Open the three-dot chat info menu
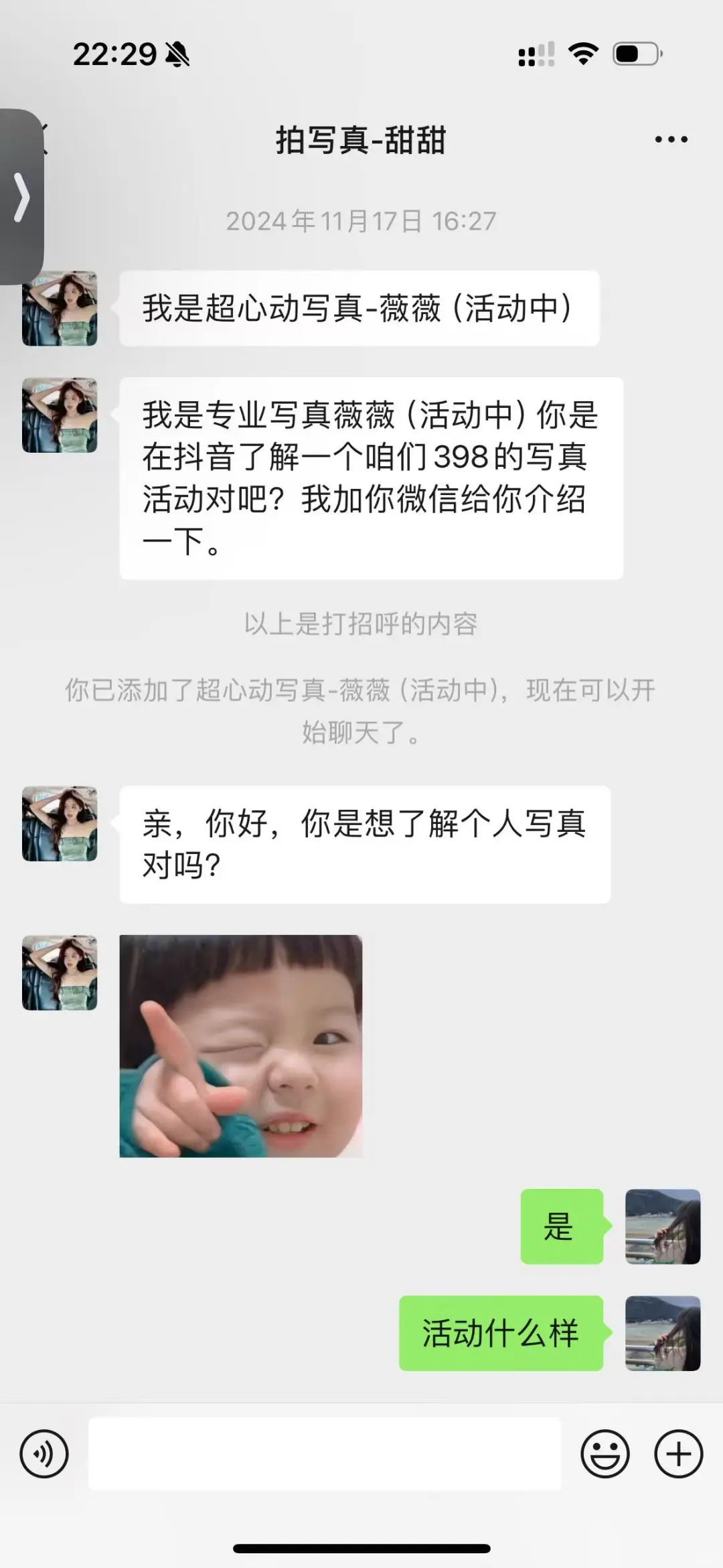Viewport: 723px width, 1568px height. [x=671, y=139]
